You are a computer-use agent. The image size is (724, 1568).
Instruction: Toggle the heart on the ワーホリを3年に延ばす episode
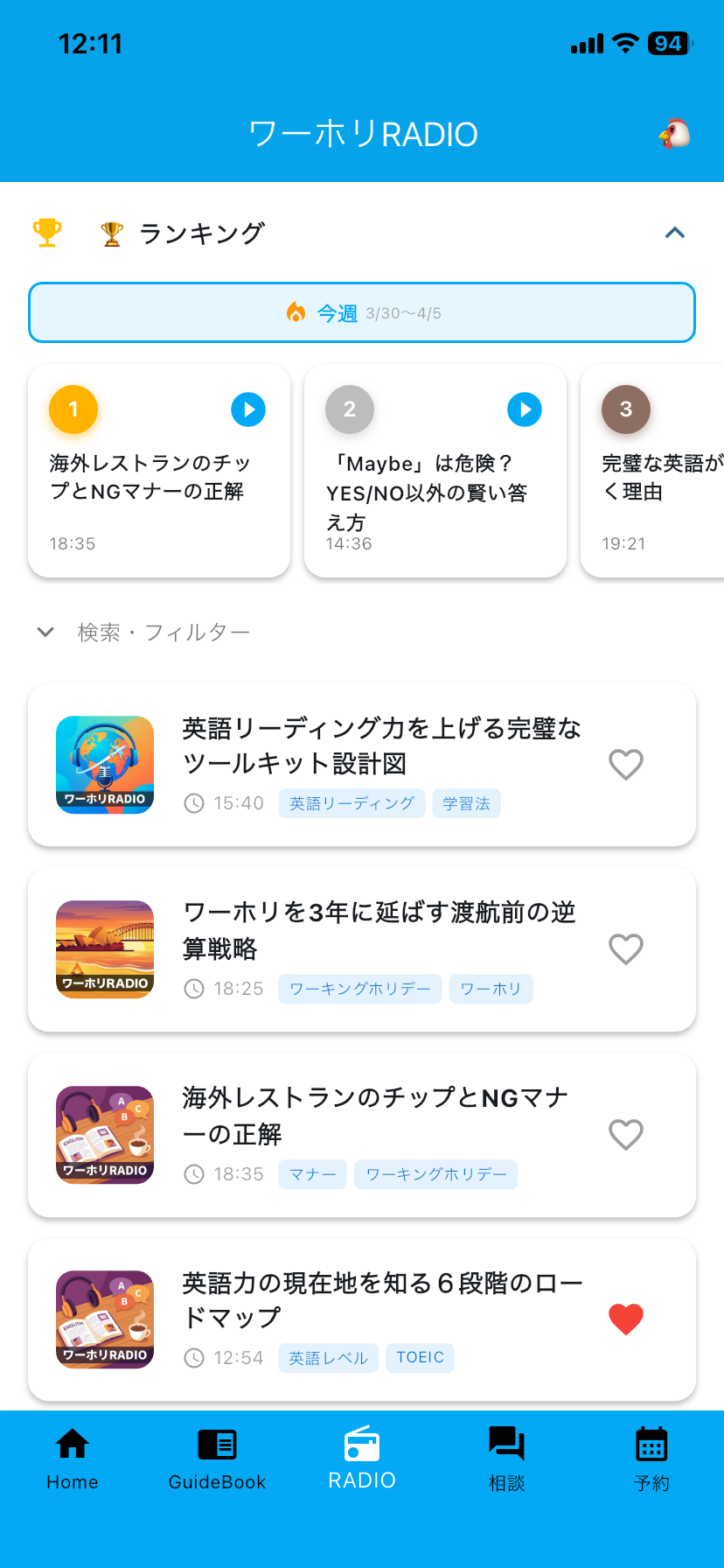pos(626,949)
